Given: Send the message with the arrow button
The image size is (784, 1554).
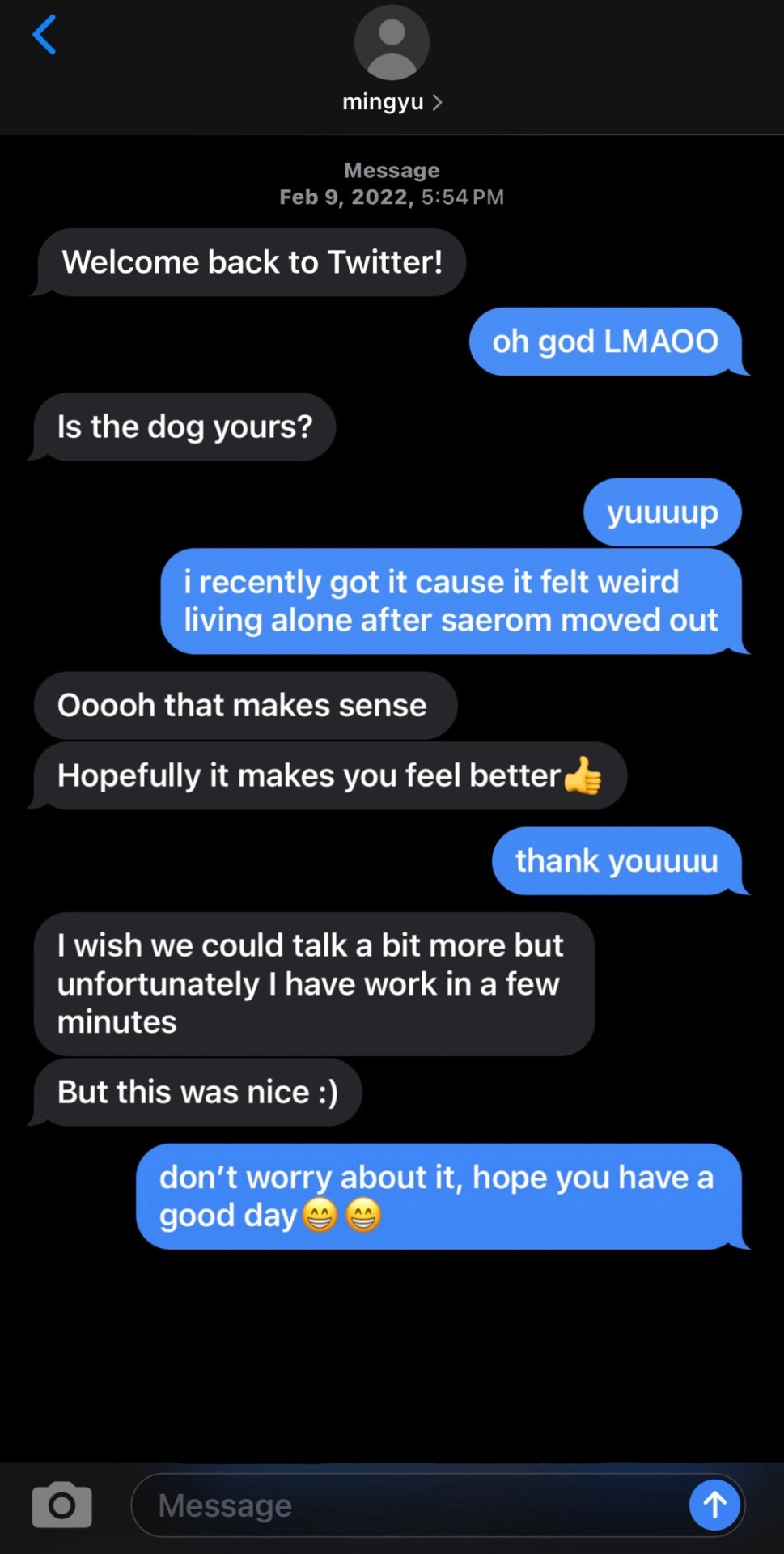Looking at the screenshot, I should [x=714, y=1505].
